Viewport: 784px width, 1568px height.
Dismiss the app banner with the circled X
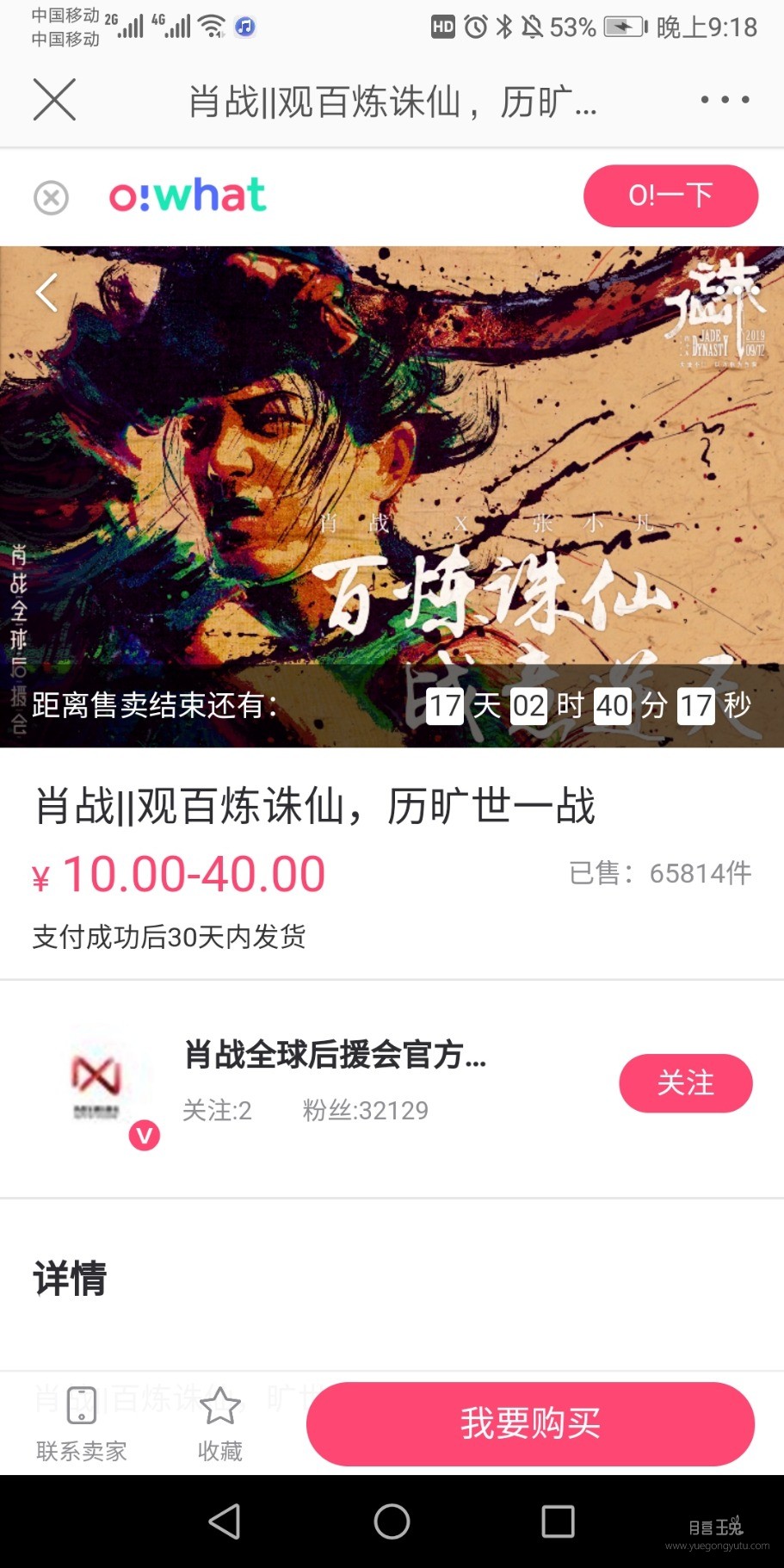pyautogui.click(x=51, y=197)
